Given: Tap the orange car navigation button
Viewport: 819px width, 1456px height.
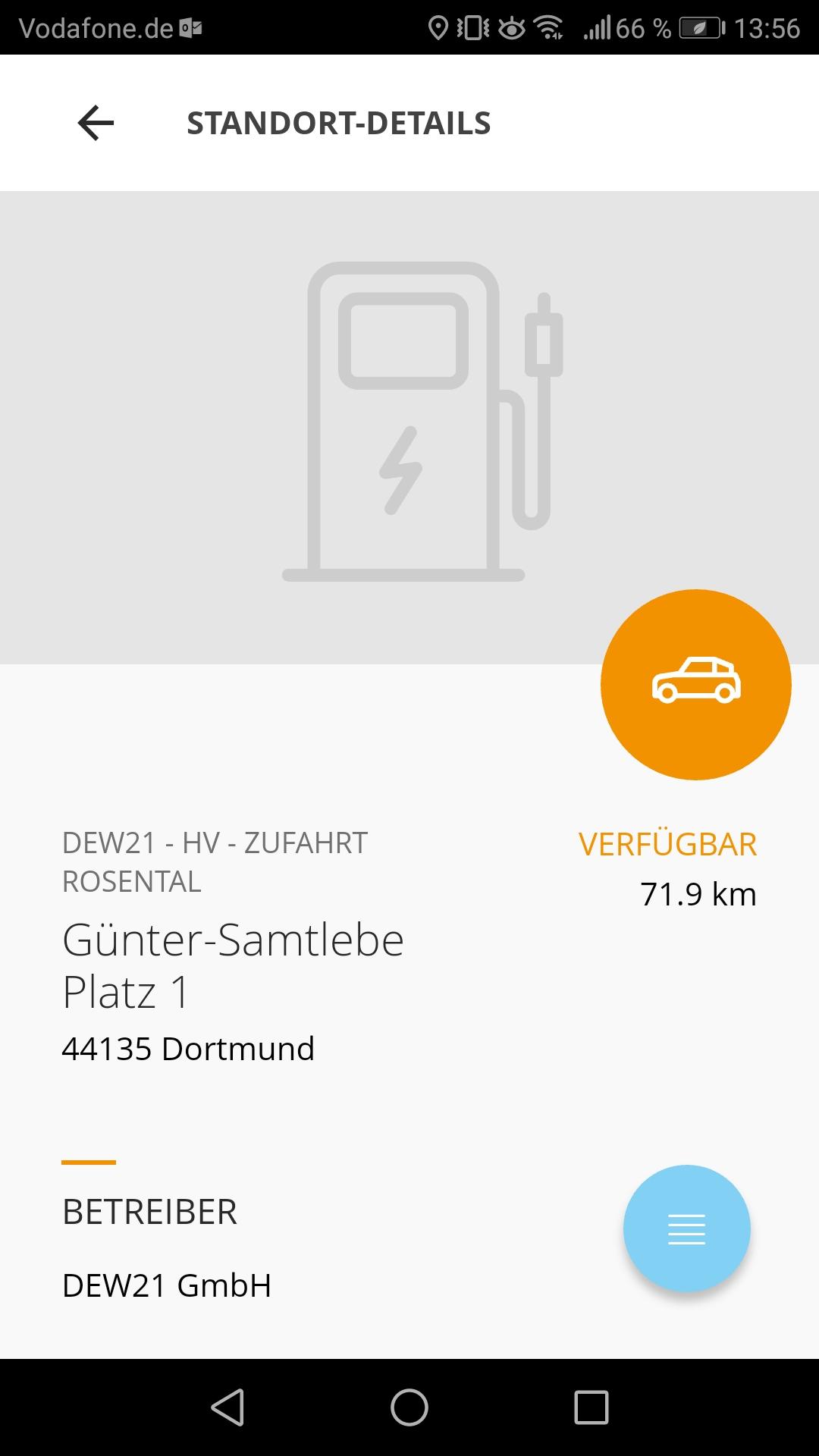Looking at the screenshot, I should coord(695,685).
